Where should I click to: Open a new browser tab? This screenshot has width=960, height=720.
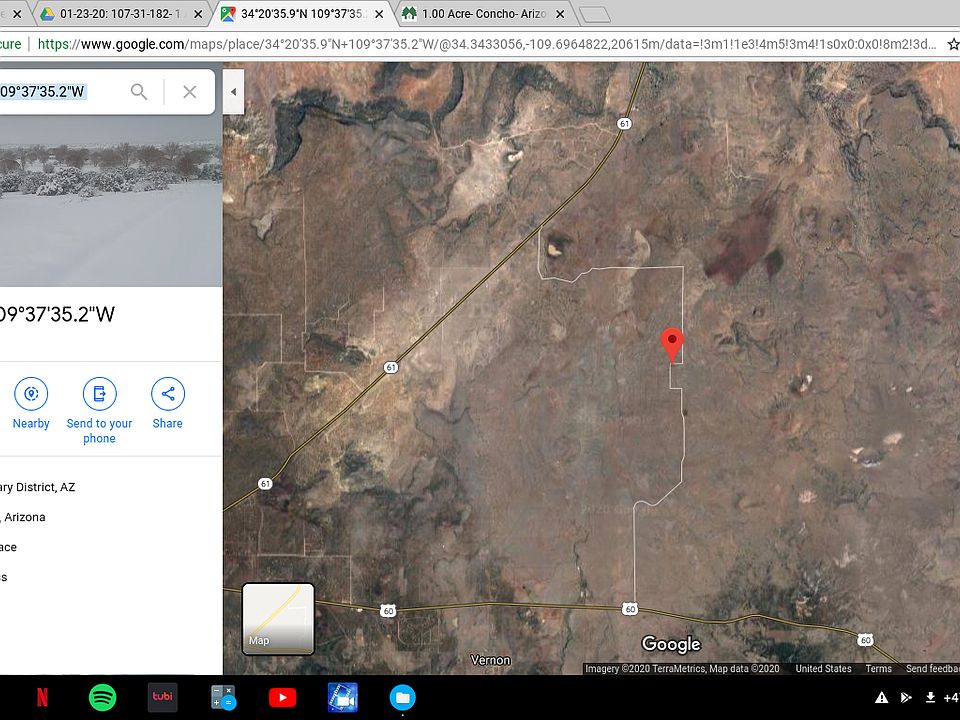coord(594,14)
